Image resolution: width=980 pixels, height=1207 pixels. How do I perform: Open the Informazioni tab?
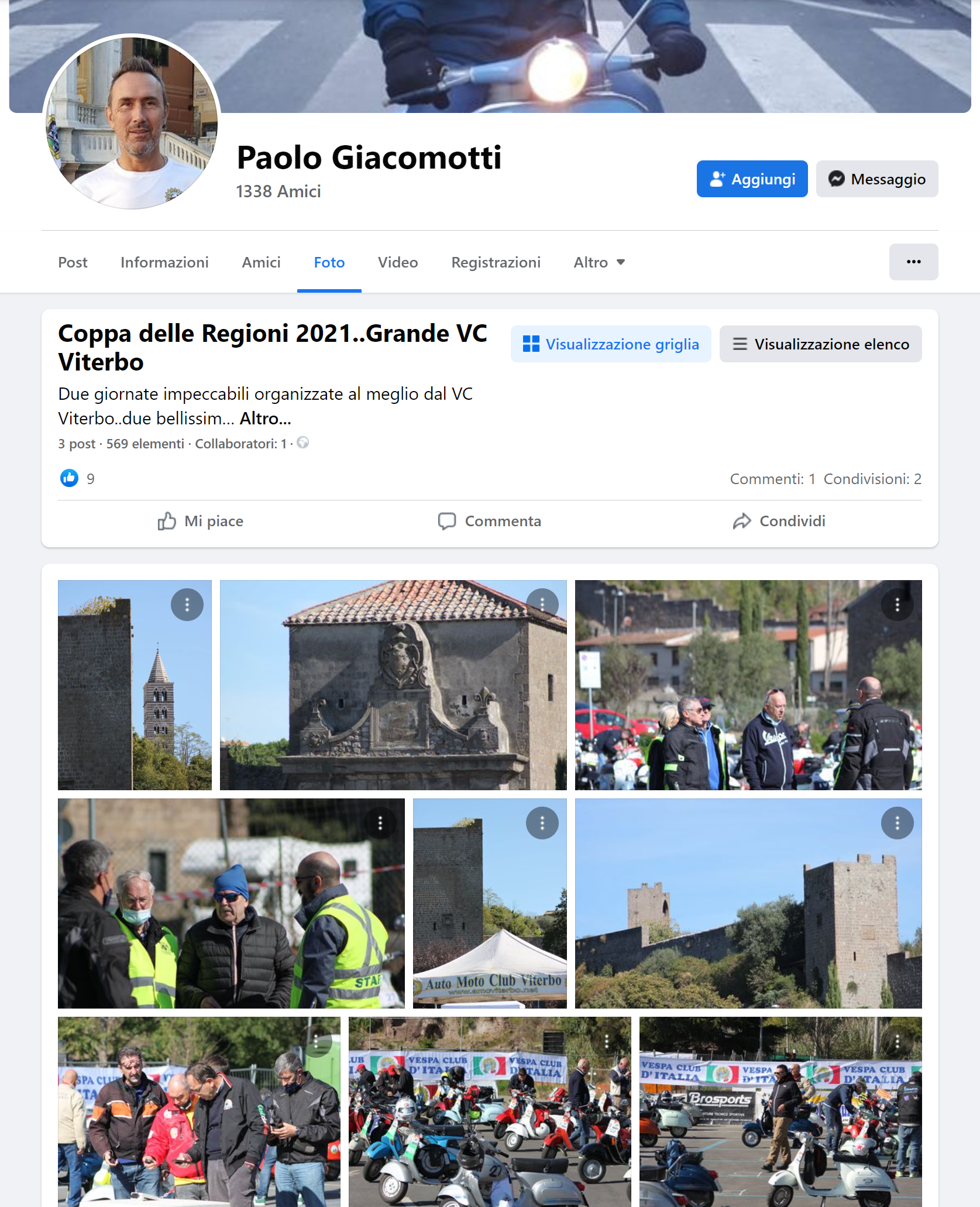tap(164, 262)
